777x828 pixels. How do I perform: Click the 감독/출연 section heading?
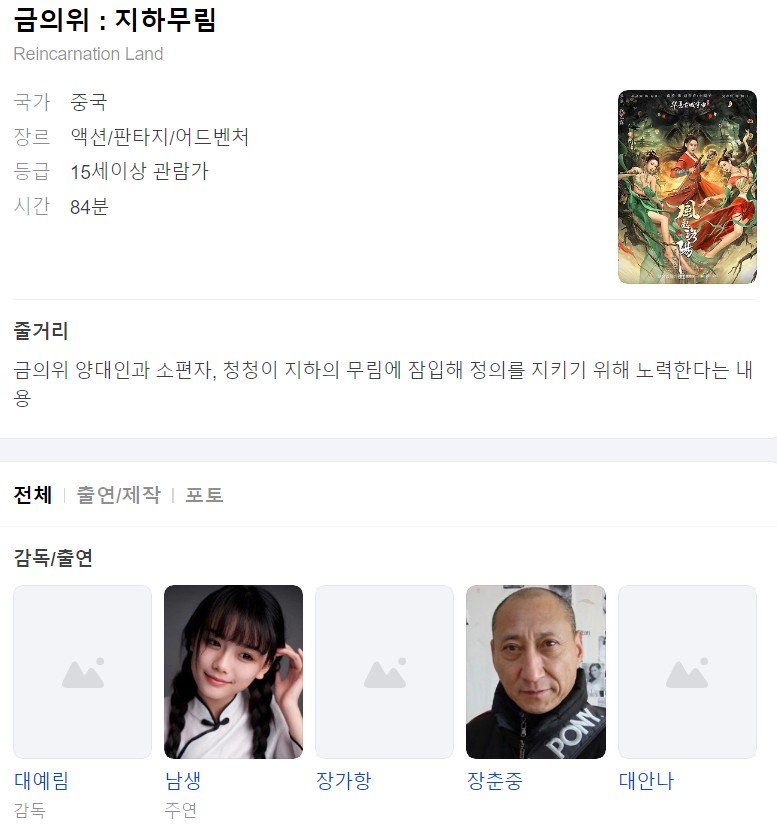coord(53,556)
